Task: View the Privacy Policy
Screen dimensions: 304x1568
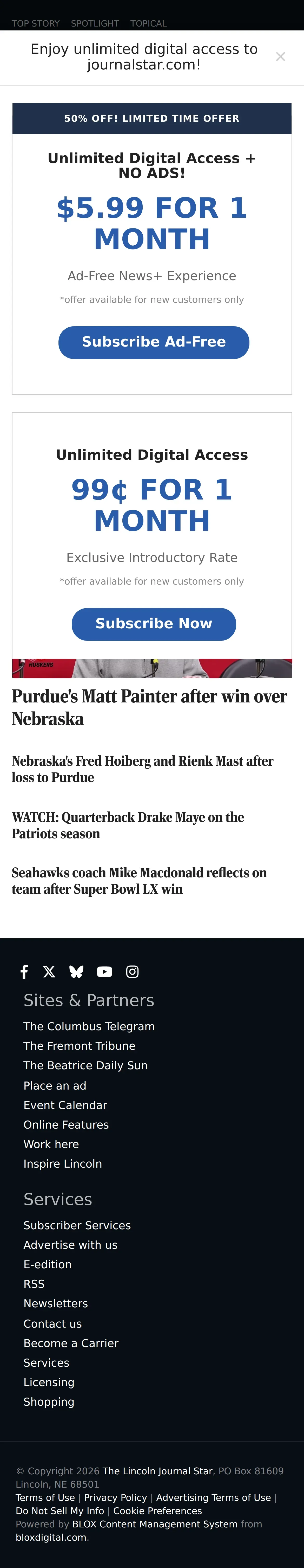Action: click(116, 1497)
